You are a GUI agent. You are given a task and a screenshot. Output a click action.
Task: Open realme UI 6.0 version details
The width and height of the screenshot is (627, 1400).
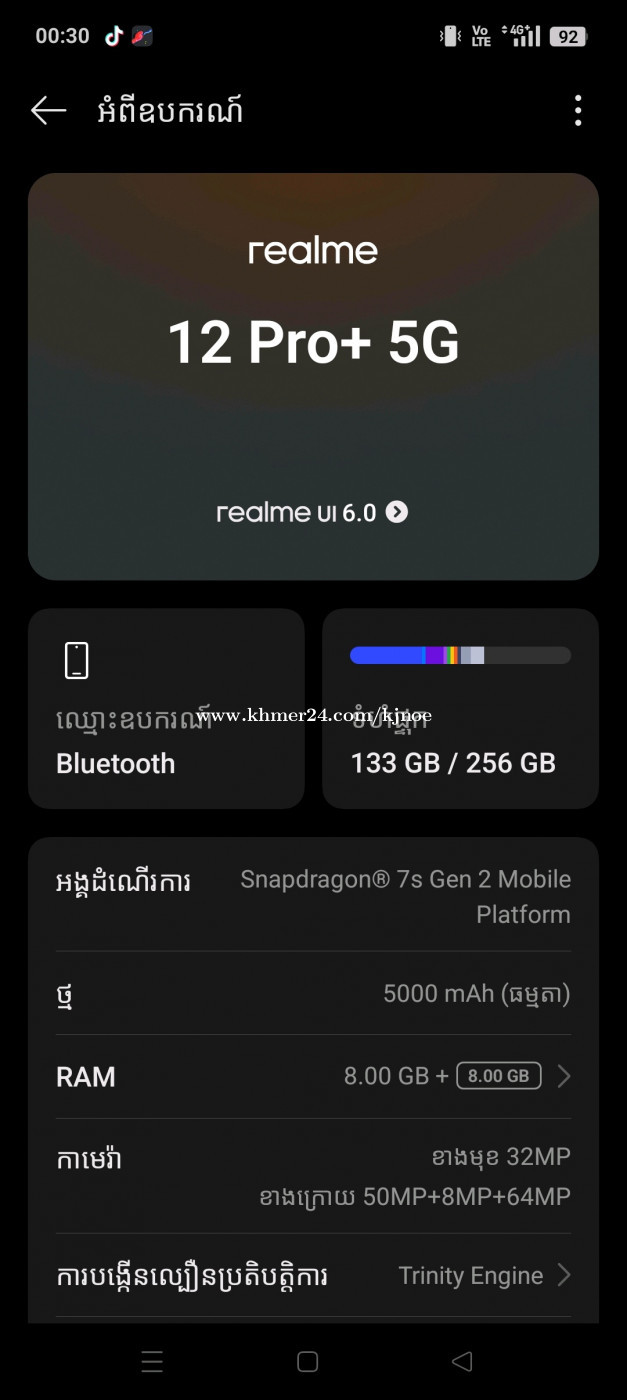(312, 512)
